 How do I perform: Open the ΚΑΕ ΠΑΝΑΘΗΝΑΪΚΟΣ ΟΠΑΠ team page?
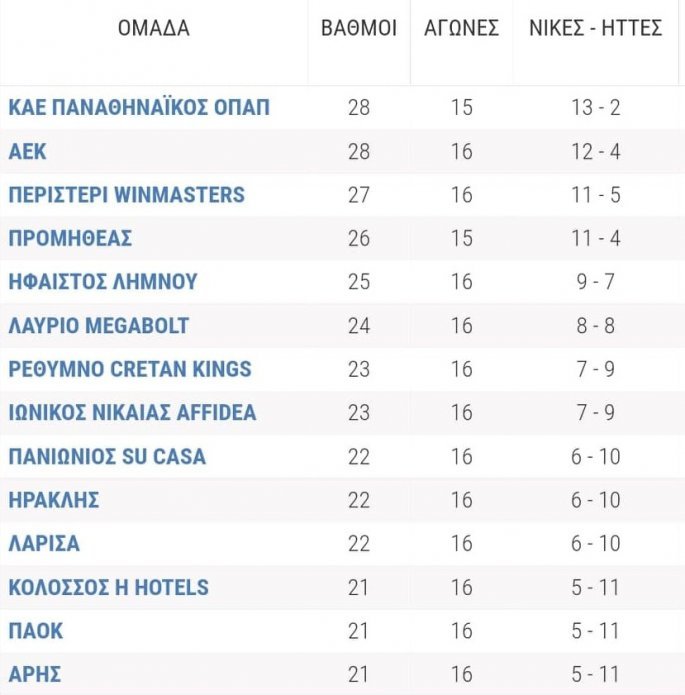(139, 108)
